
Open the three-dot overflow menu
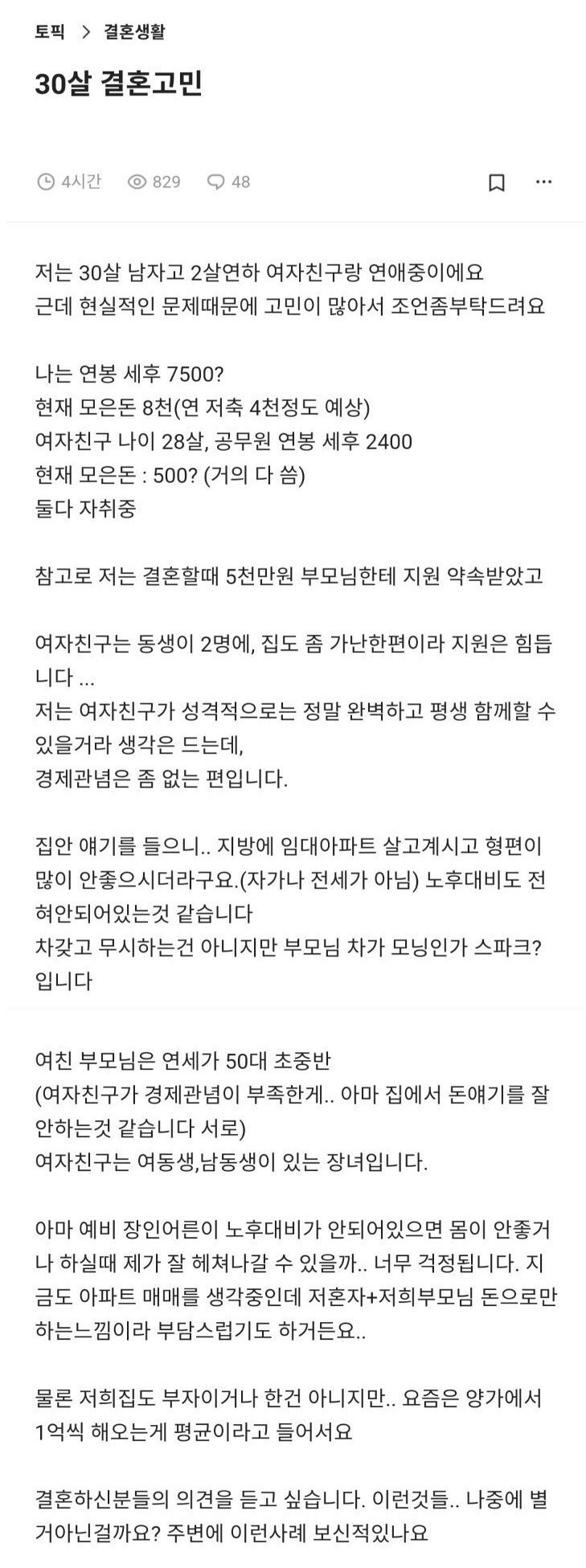click(x=543, y=182)
